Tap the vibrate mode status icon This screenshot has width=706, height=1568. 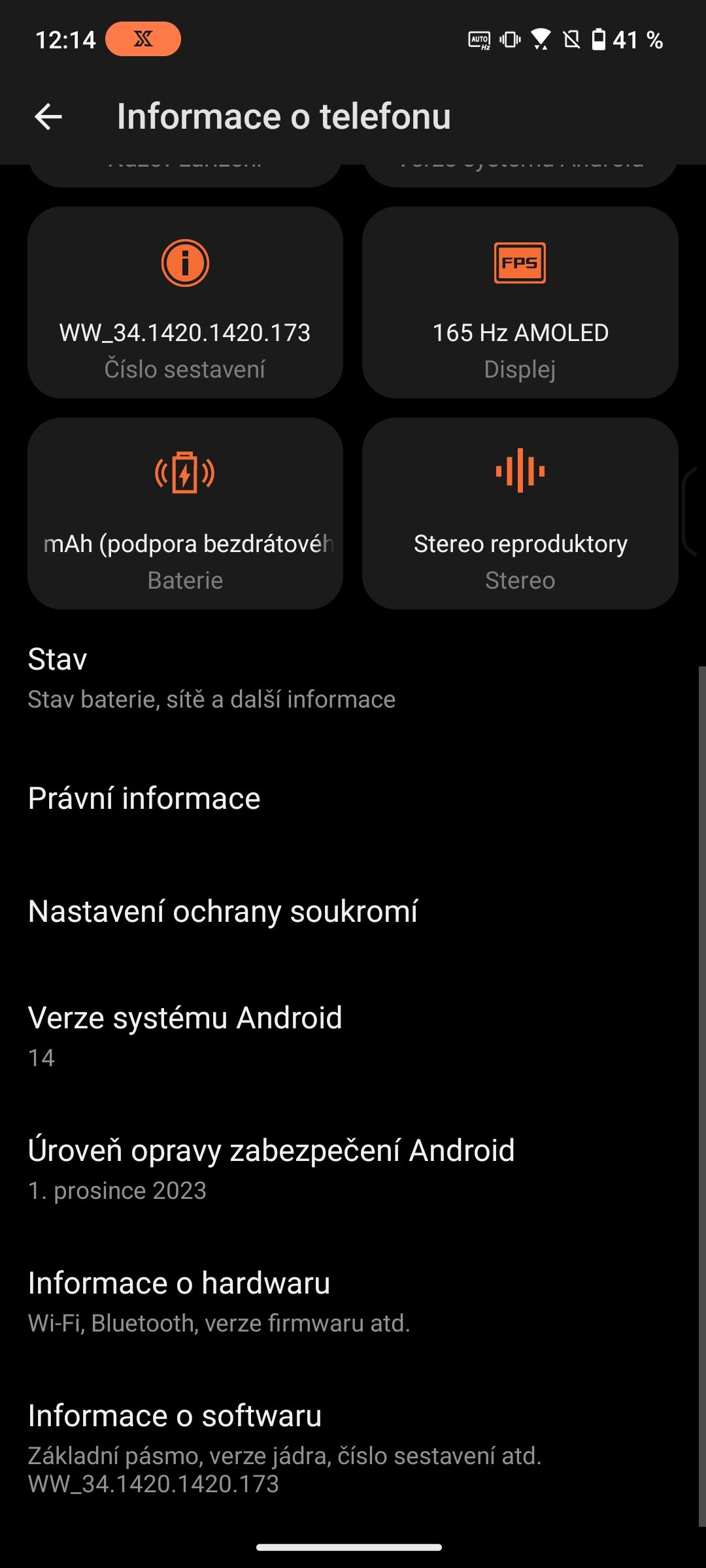point(509,40)
